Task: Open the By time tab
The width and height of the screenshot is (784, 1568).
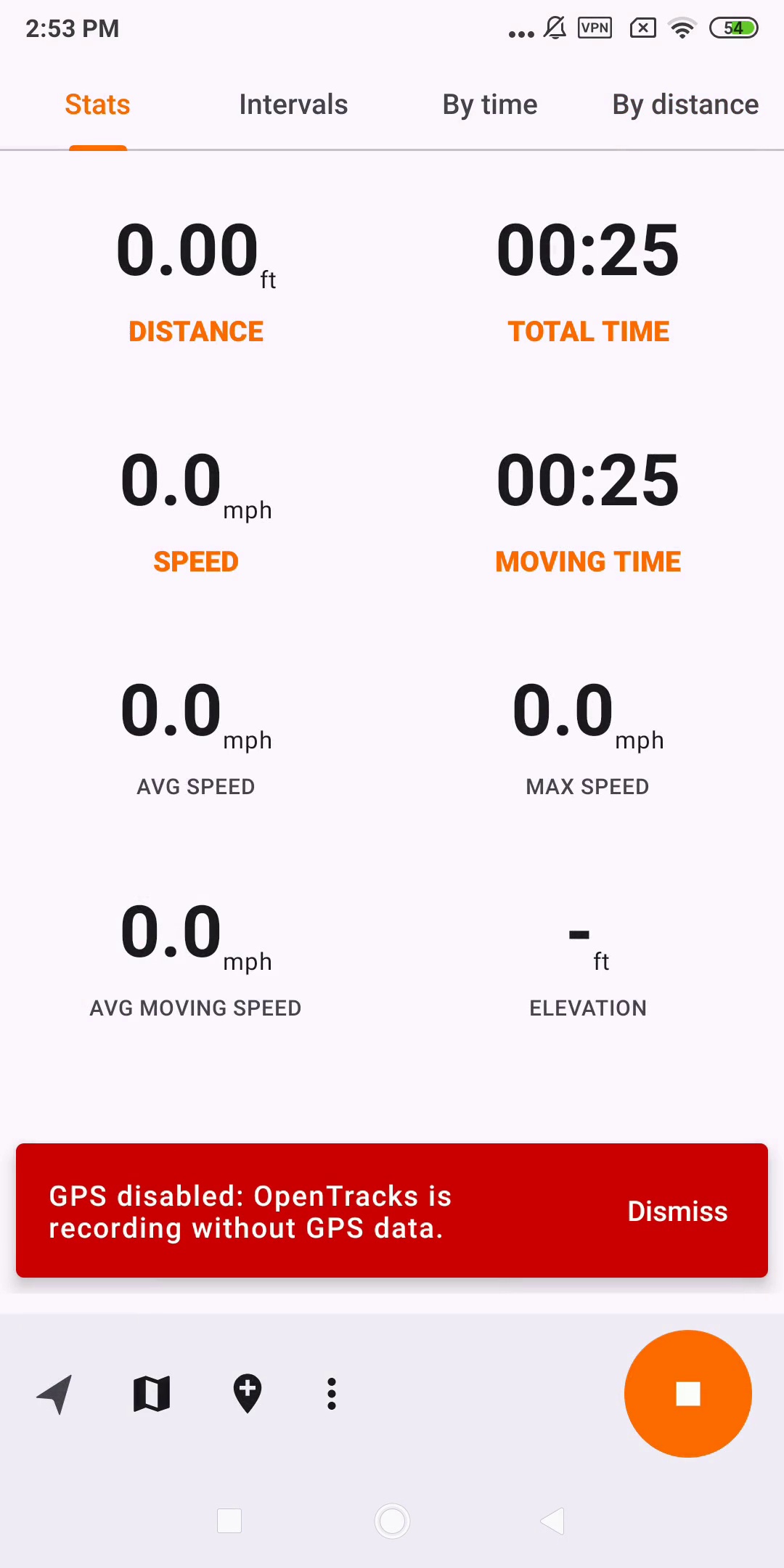Action: (490, 105)
